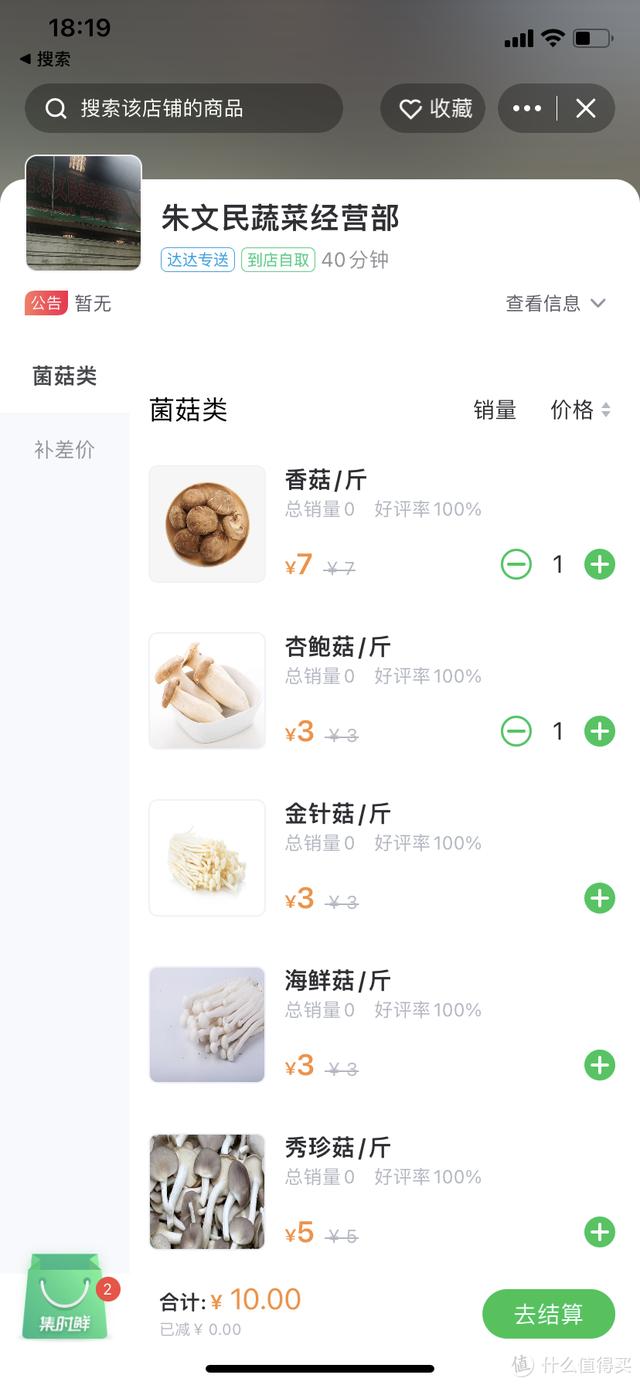Add one more 杏鲍菇
This screenshot has height=1385, width=640.
click(x=599, y=732)
